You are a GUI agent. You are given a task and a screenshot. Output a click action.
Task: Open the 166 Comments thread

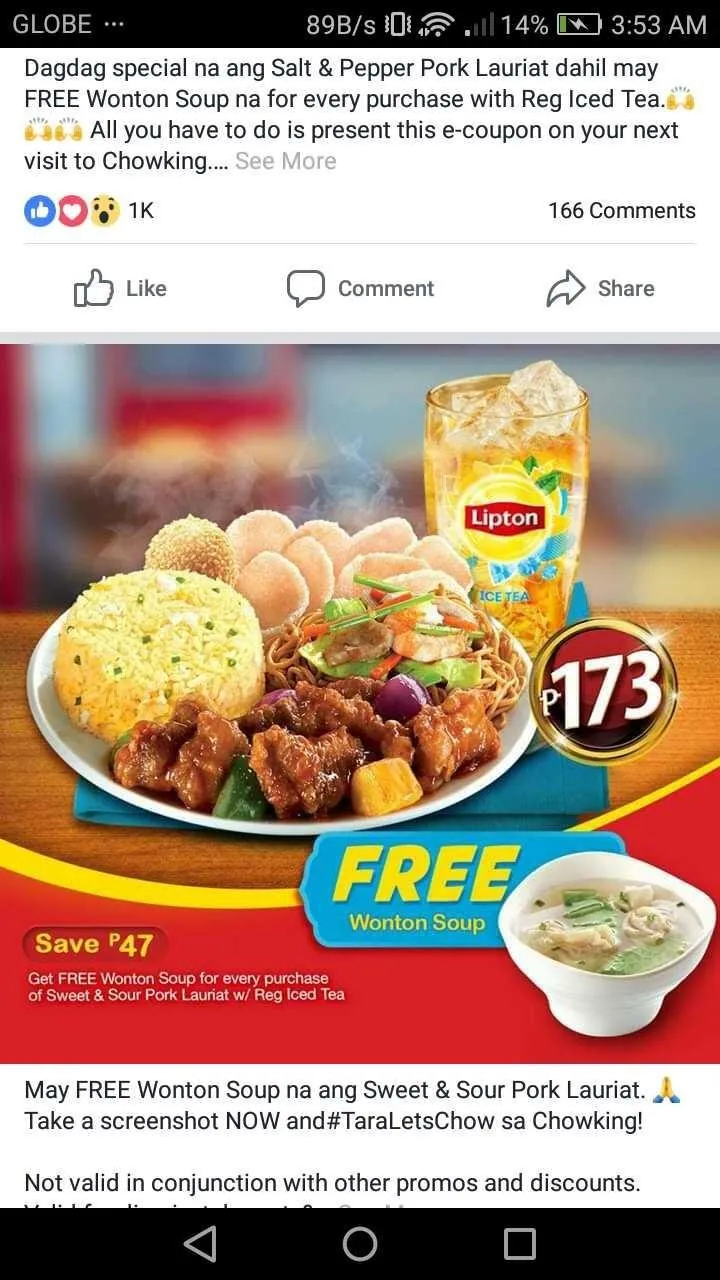pos(621,210)
